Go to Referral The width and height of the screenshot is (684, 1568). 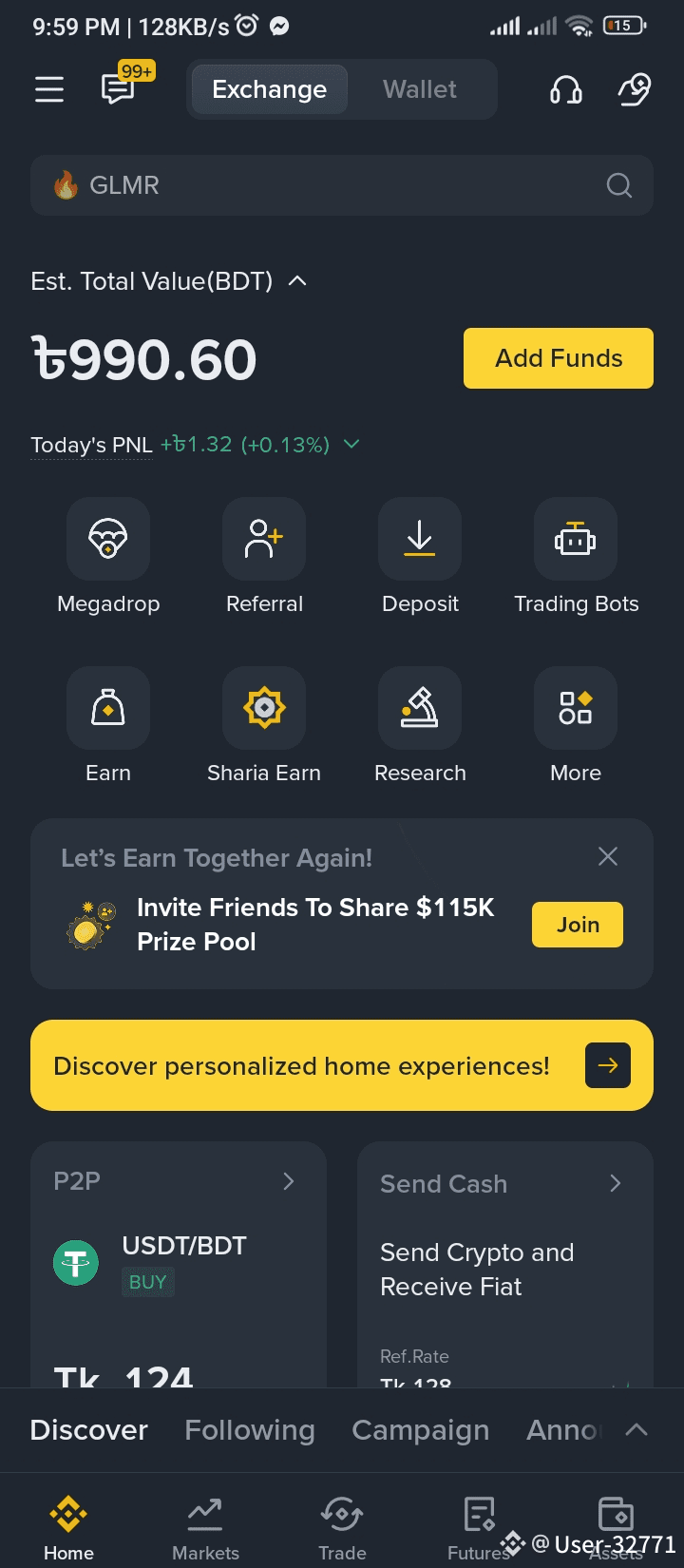point(264,539)
